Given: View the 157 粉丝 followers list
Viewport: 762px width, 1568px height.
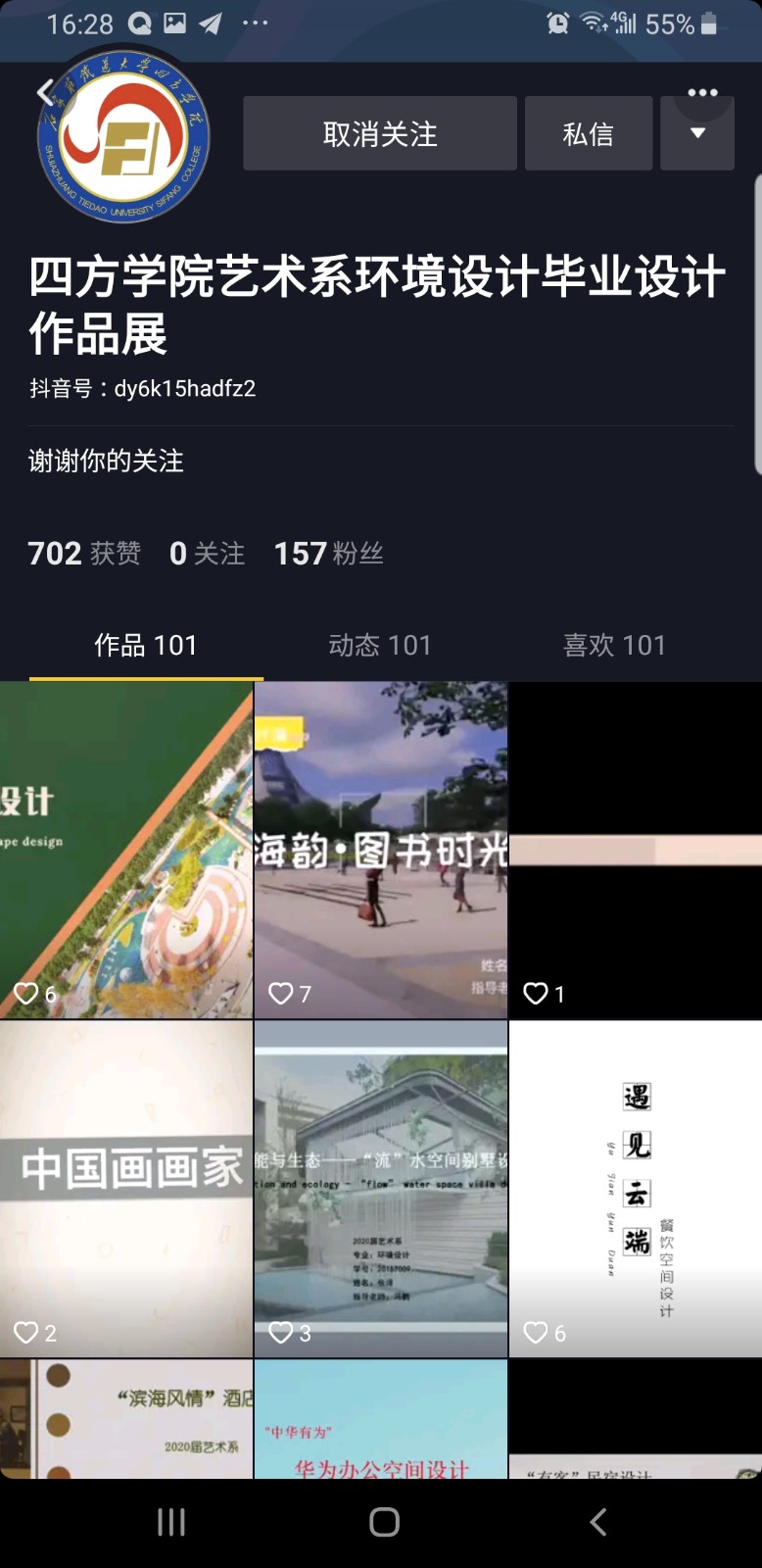Looking at the screenshot, I should tap(328, 554).
